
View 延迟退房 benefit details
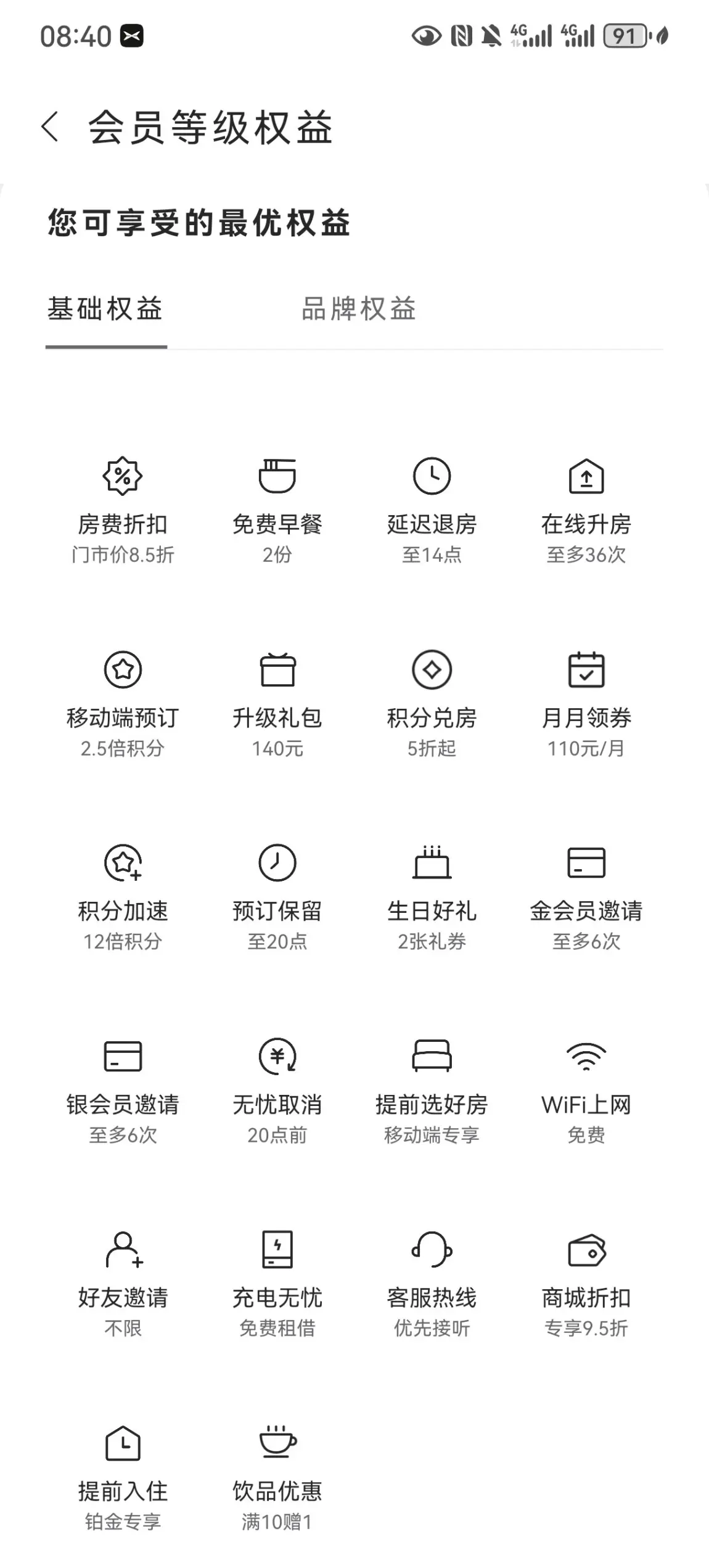[x=432, y=510]
